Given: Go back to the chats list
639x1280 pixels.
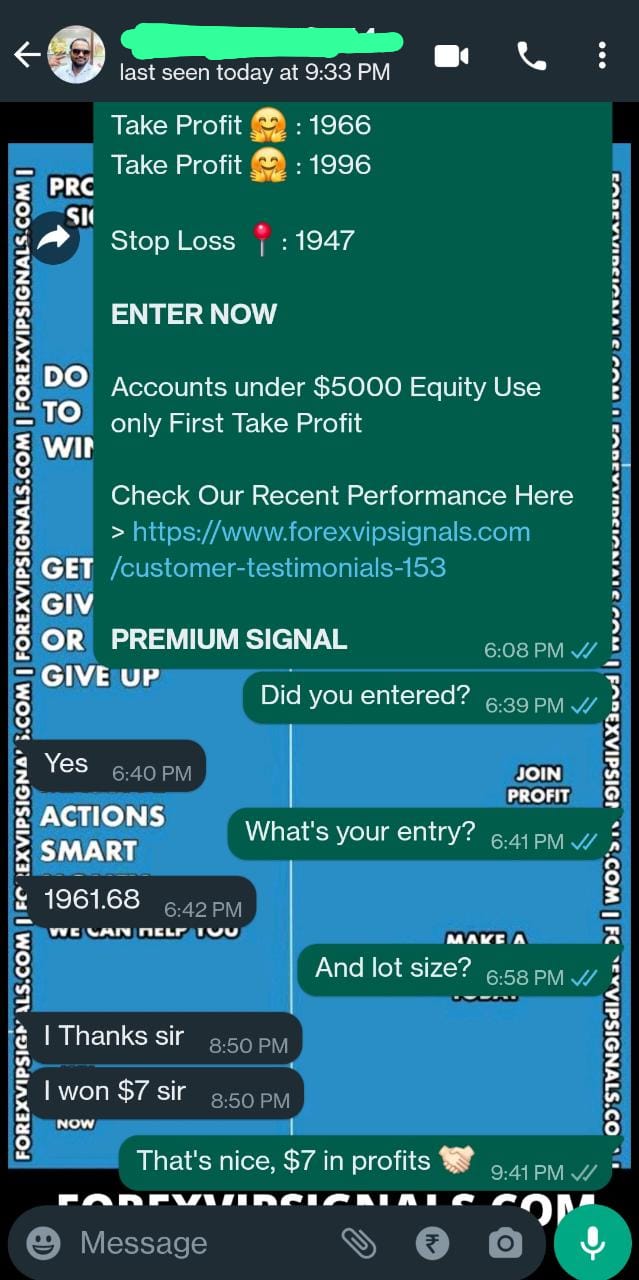Looking at the screenshot, I should click(26, 55).
